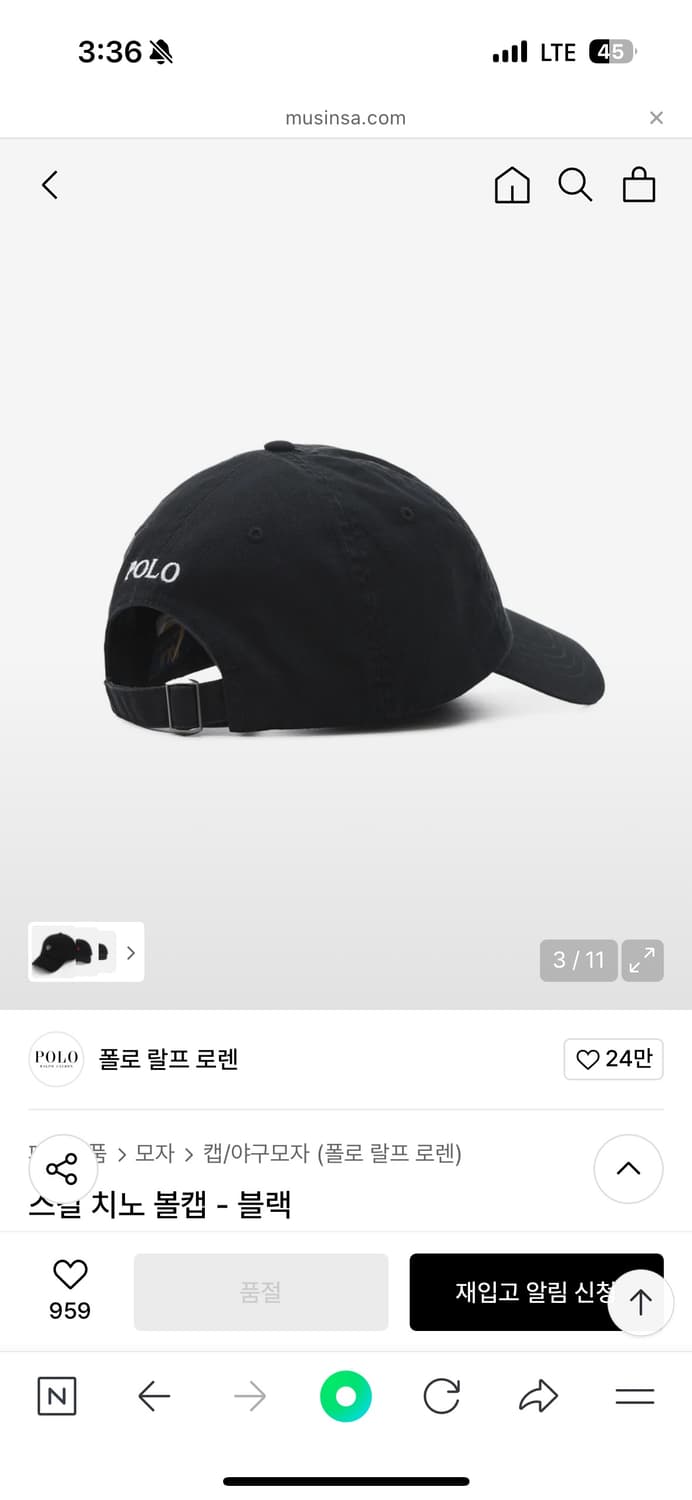Navigate back in the browser toolbar
Image resolution: width=692 pixels, height=1500 pixels.
[154, 1396]
